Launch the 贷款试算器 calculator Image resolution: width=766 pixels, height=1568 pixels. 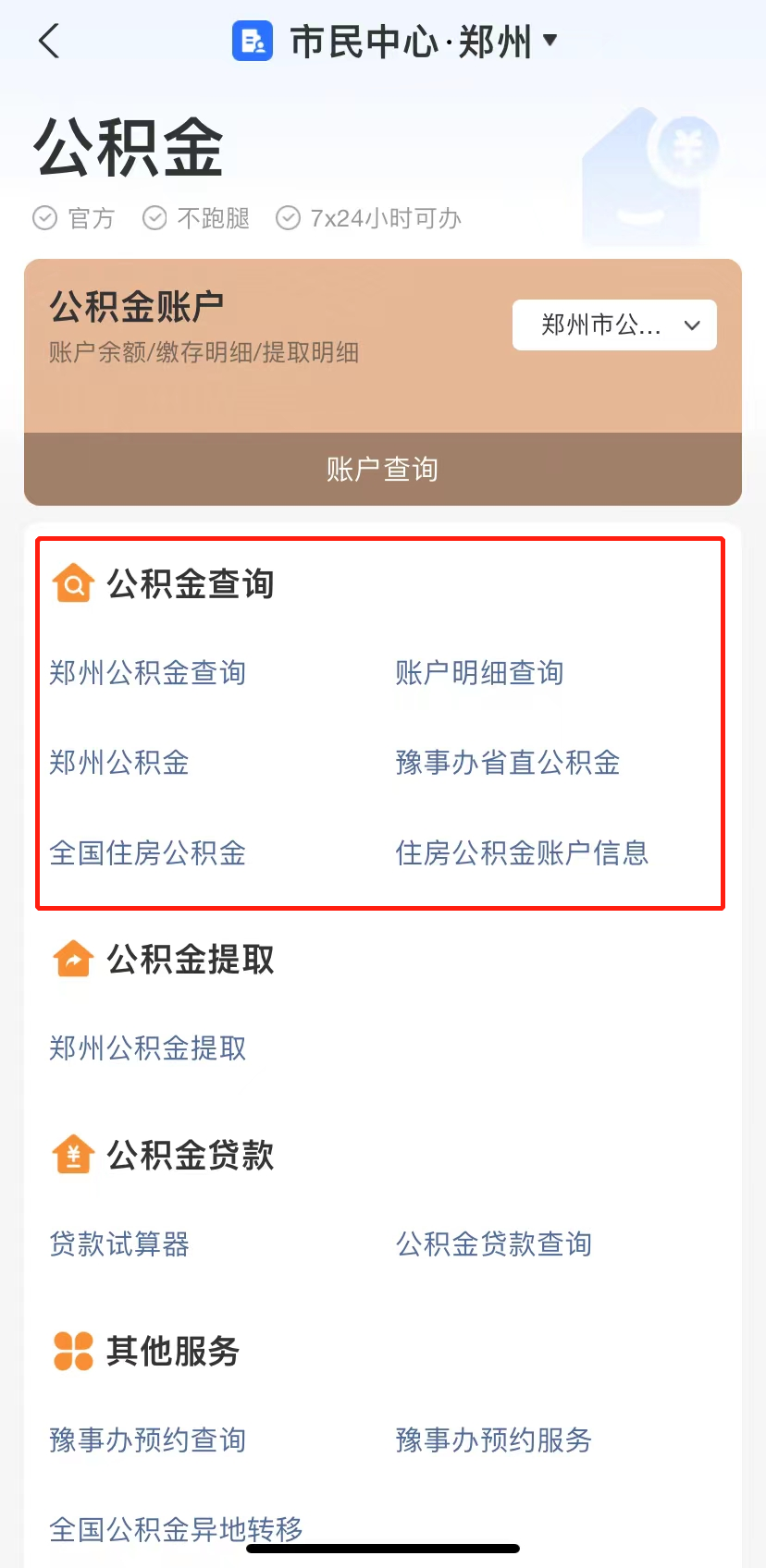point(119,1244)
